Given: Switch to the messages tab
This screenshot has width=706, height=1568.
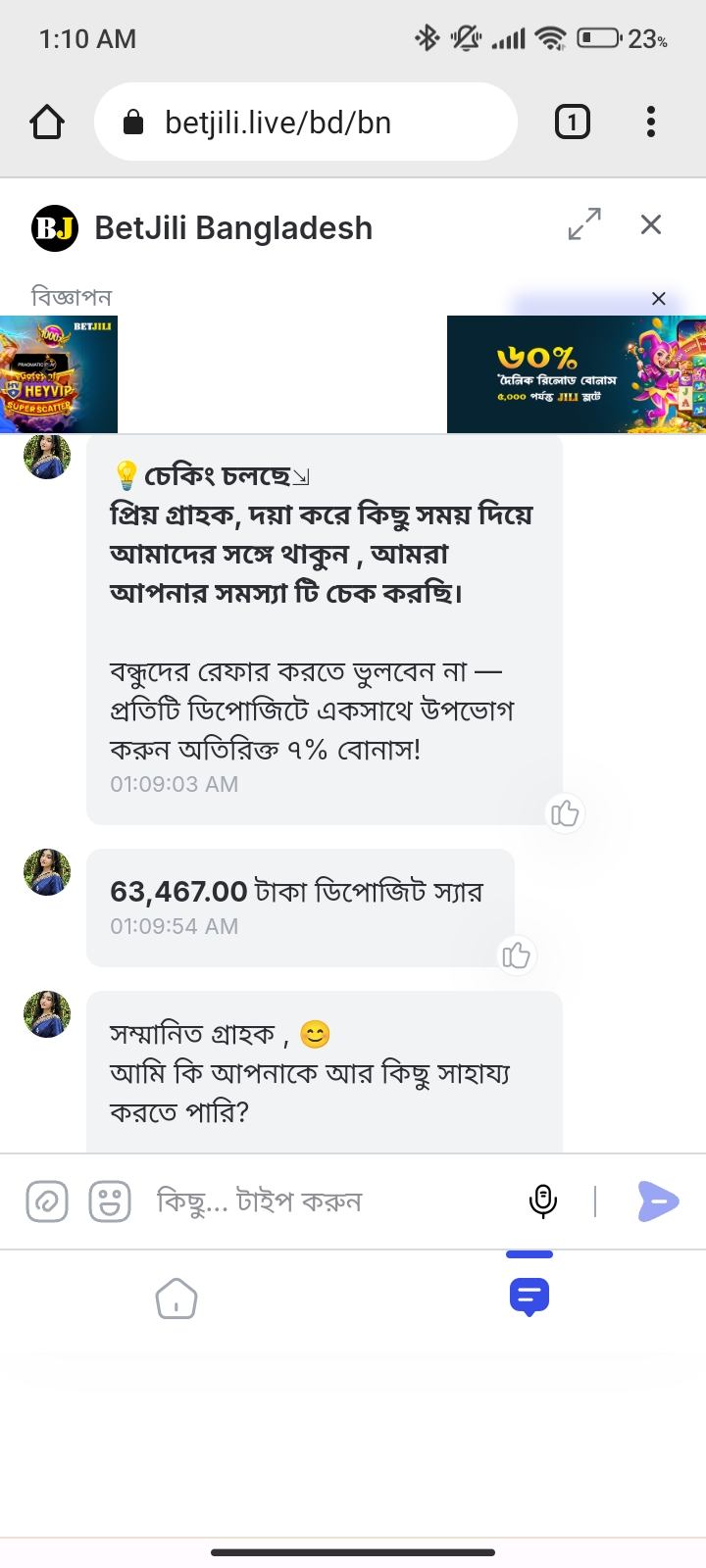Looking at the screenshot, I should pyautogui.click(x=529, y=1298).
